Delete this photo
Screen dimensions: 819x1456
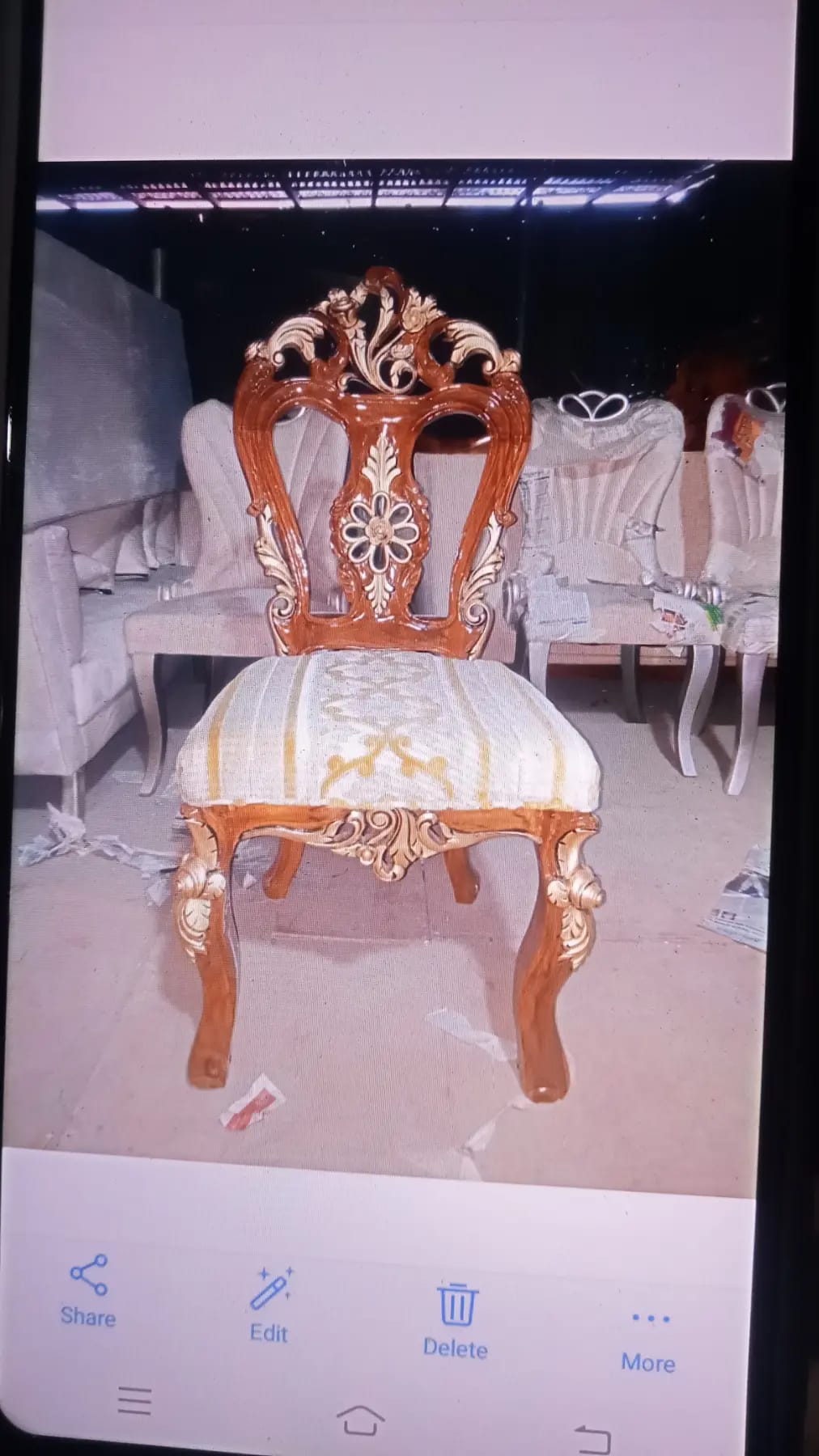click(x=456, y=1319)
